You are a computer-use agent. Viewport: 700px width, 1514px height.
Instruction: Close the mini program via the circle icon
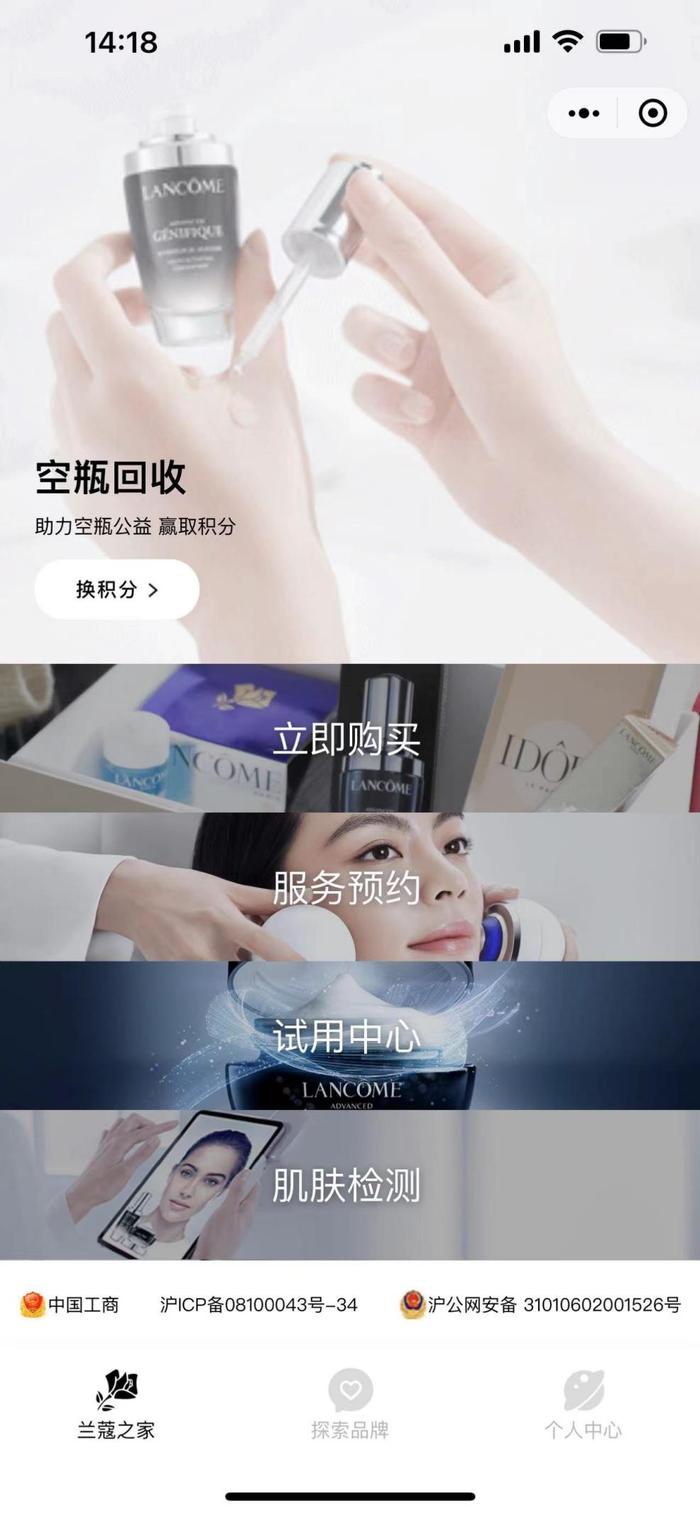point(653,113)
